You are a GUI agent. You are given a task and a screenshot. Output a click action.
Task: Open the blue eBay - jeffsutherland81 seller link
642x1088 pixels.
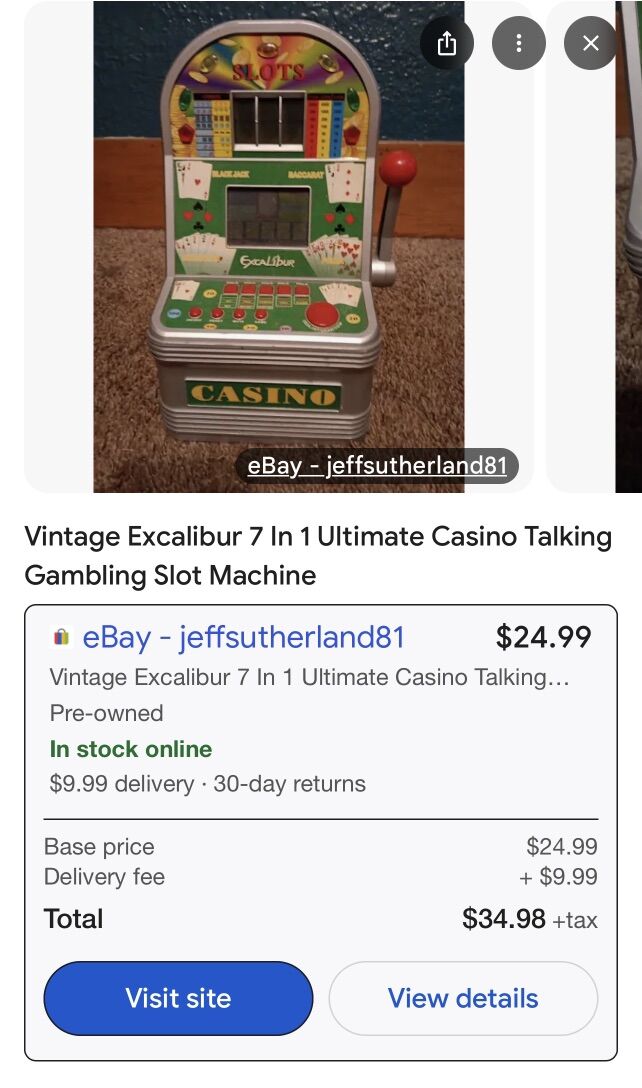click(x=243, y=637)
